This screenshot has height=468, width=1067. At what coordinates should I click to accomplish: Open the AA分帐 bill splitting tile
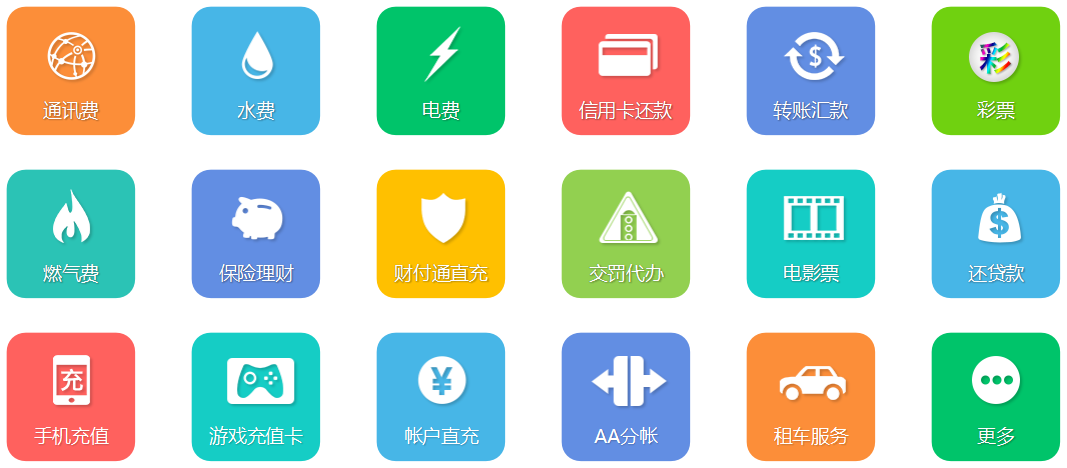coord(626,397)
